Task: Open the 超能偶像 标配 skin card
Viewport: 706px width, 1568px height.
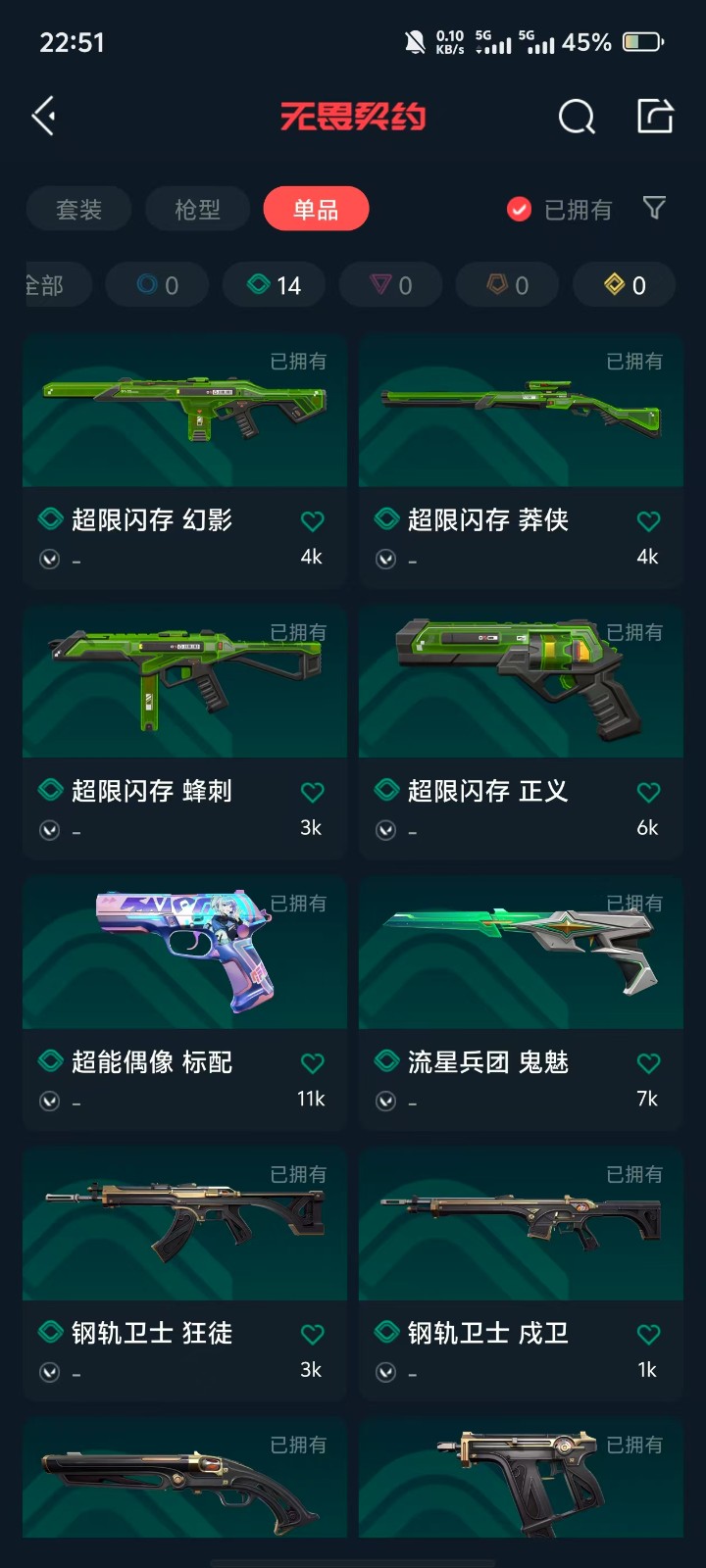Action: coord(184,954)
